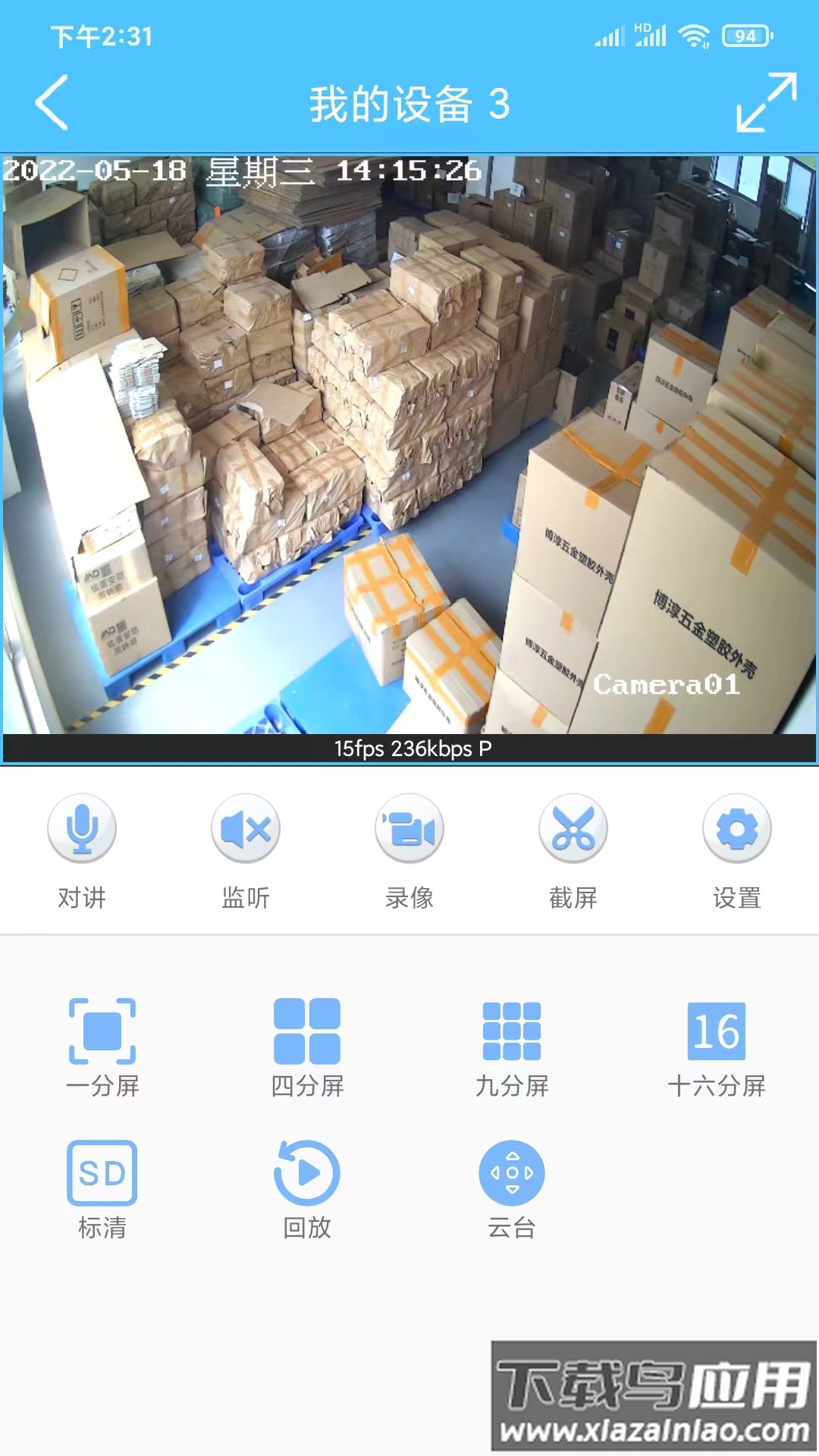Expand video to fullscreen with diagonal arrows
The height and width of the screenshot is (1456, 819).
[766, 100]
